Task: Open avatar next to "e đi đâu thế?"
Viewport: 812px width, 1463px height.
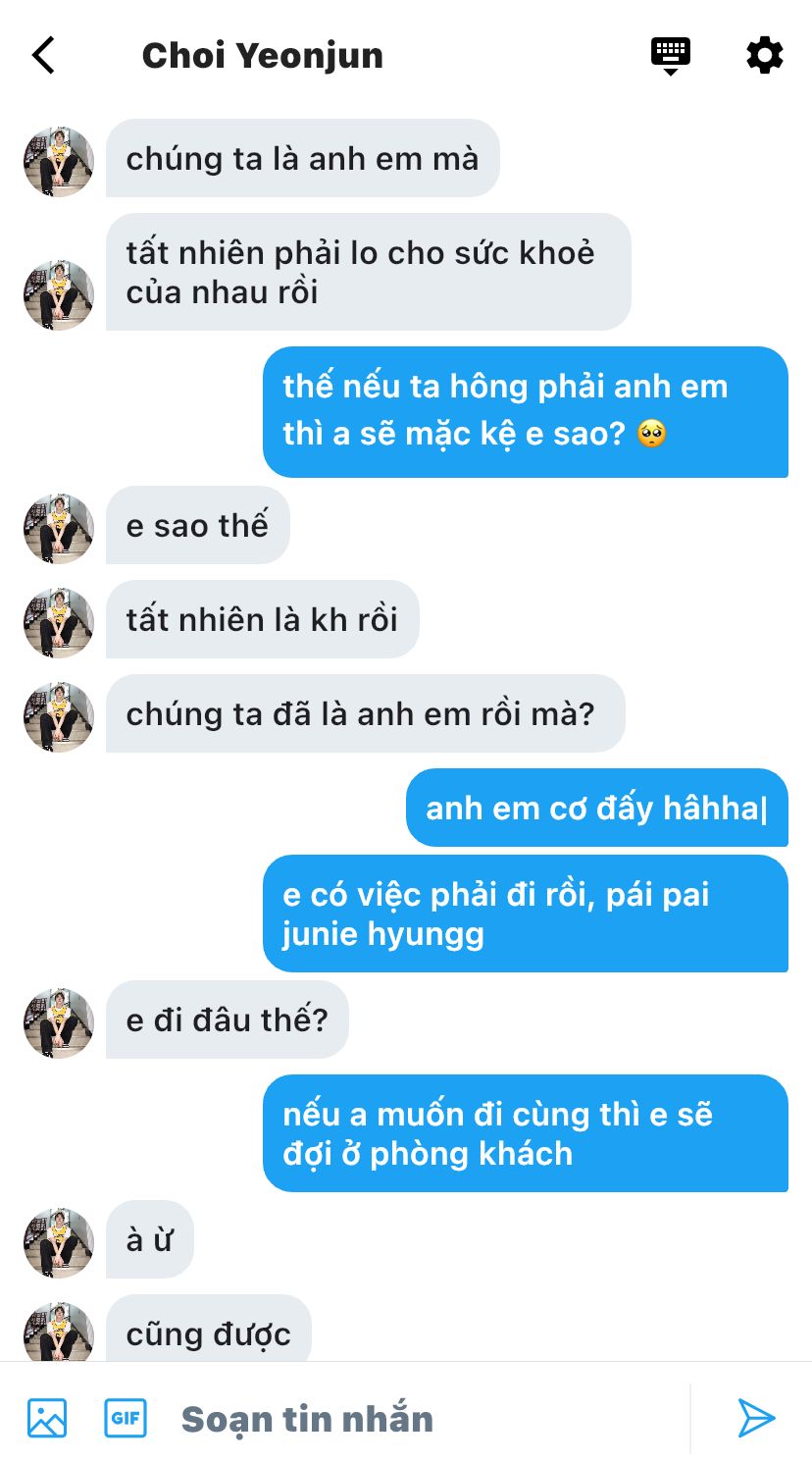Action: [59, 1022]
